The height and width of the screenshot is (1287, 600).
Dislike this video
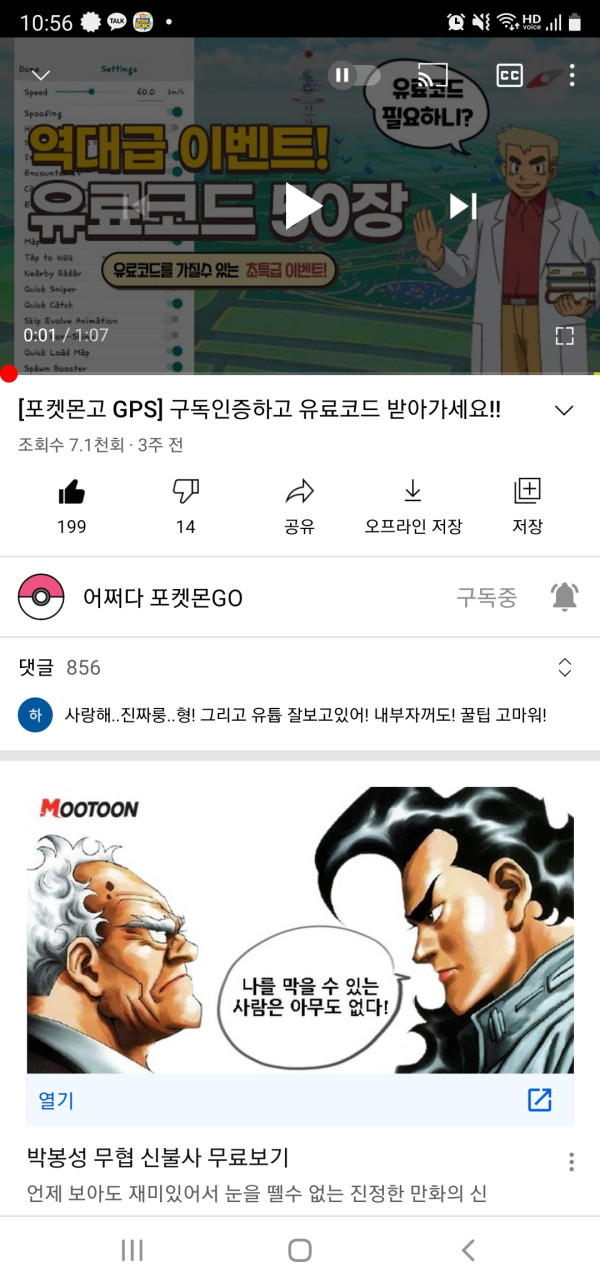click(186, 504)
